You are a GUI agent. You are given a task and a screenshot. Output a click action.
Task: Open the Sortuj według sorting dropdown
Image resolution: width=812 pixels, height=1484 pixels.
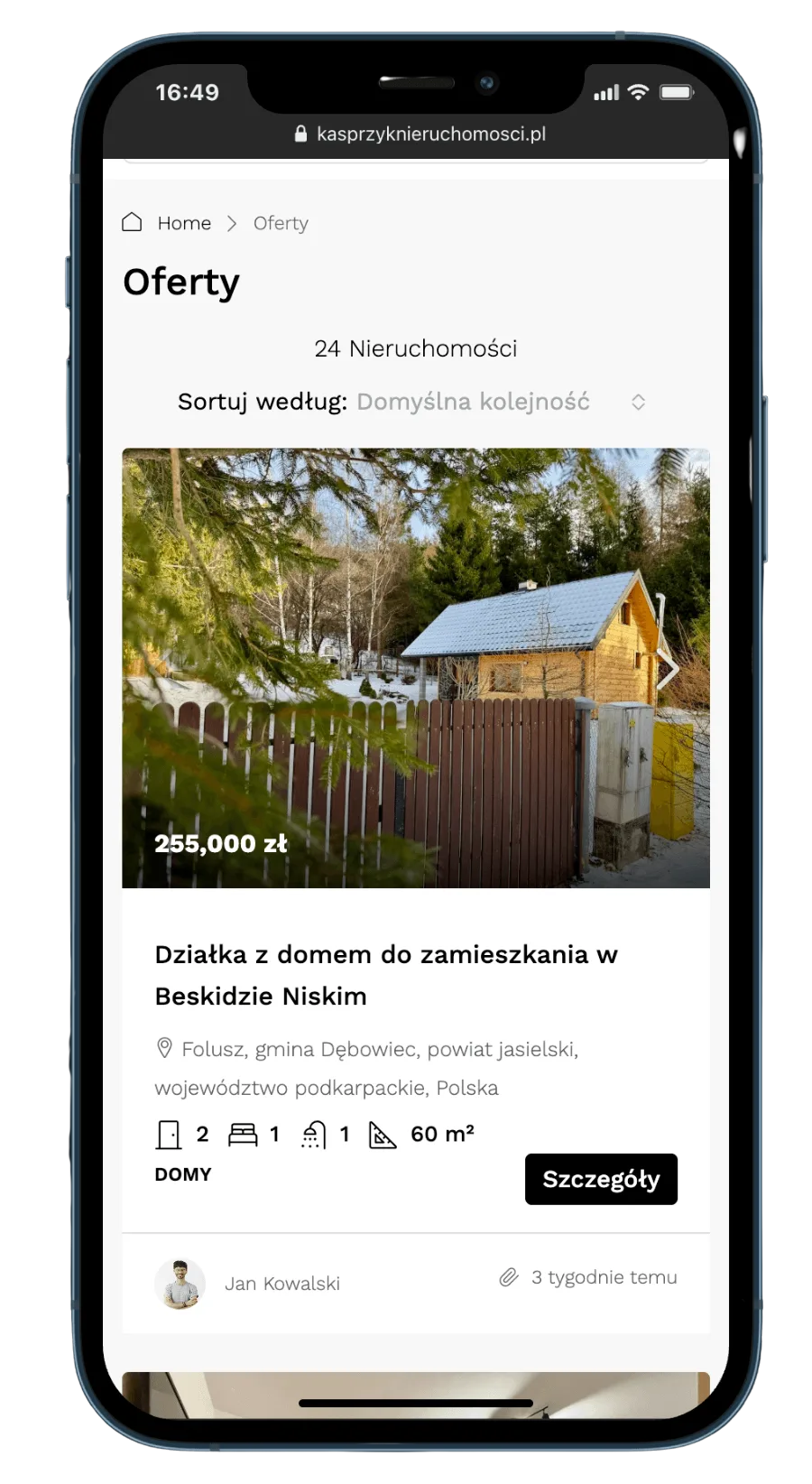pos(501,402)
